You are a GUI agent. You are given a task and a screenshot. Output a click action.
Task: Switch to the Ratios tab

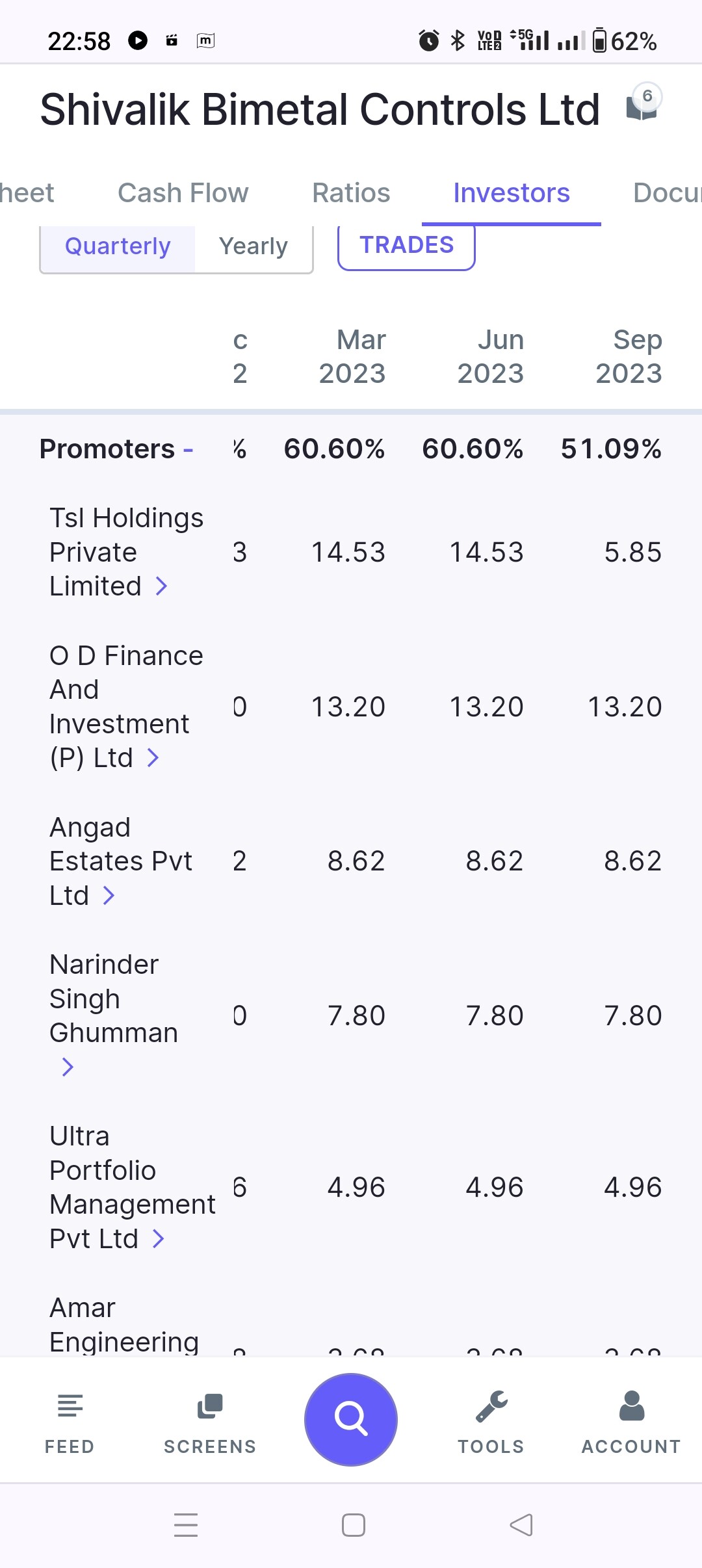(x=351, y=193)
